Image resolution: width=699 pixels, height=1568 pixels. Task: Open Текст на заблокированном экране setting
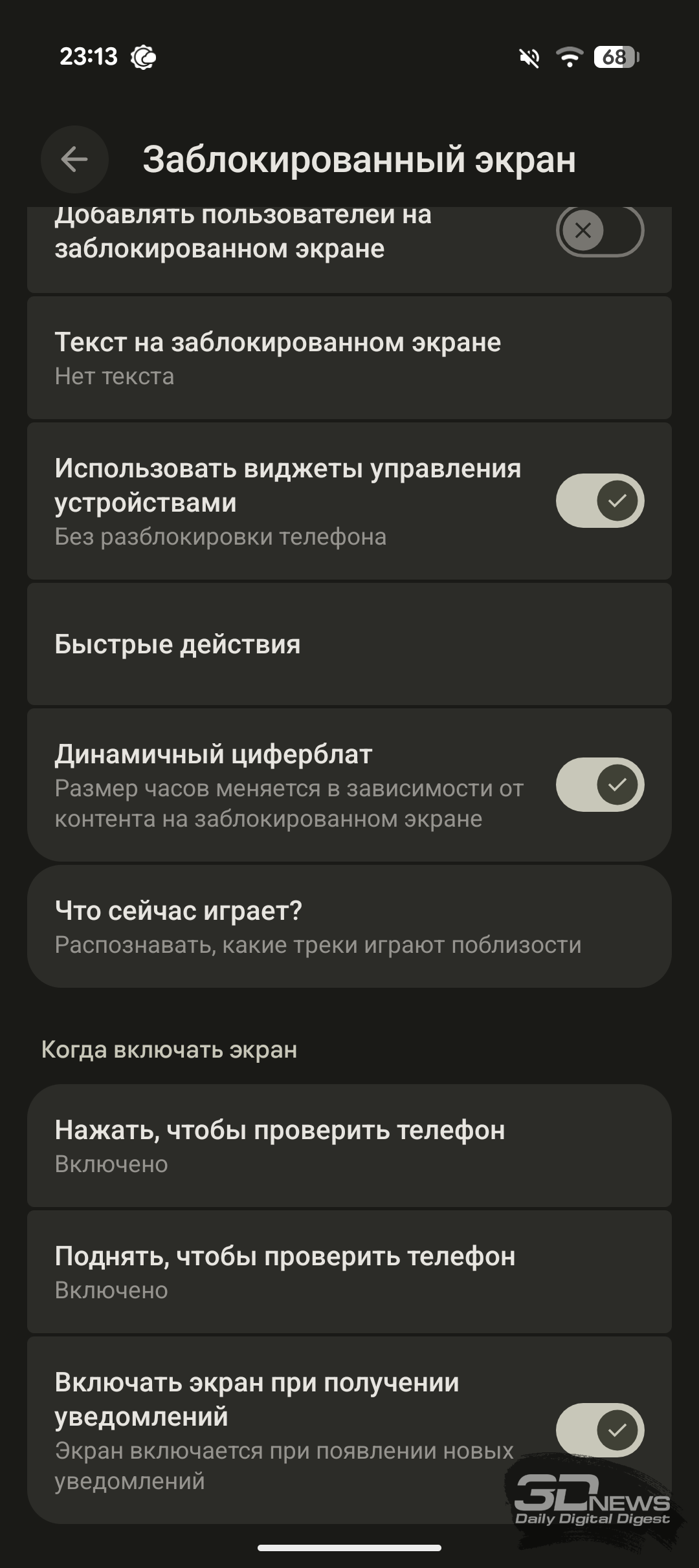tap(349, 358)
